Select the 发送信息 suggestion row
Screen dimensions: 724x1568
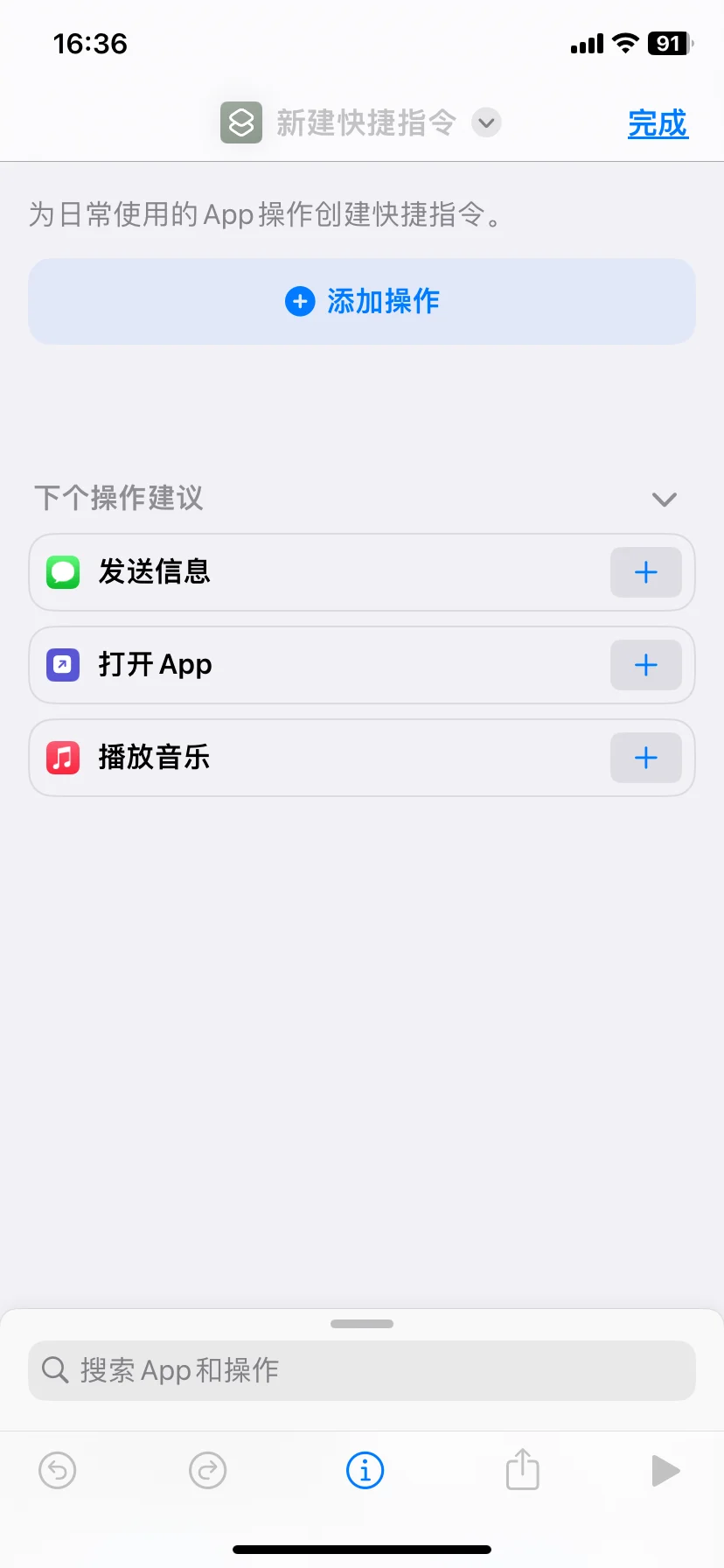[362, 572]
